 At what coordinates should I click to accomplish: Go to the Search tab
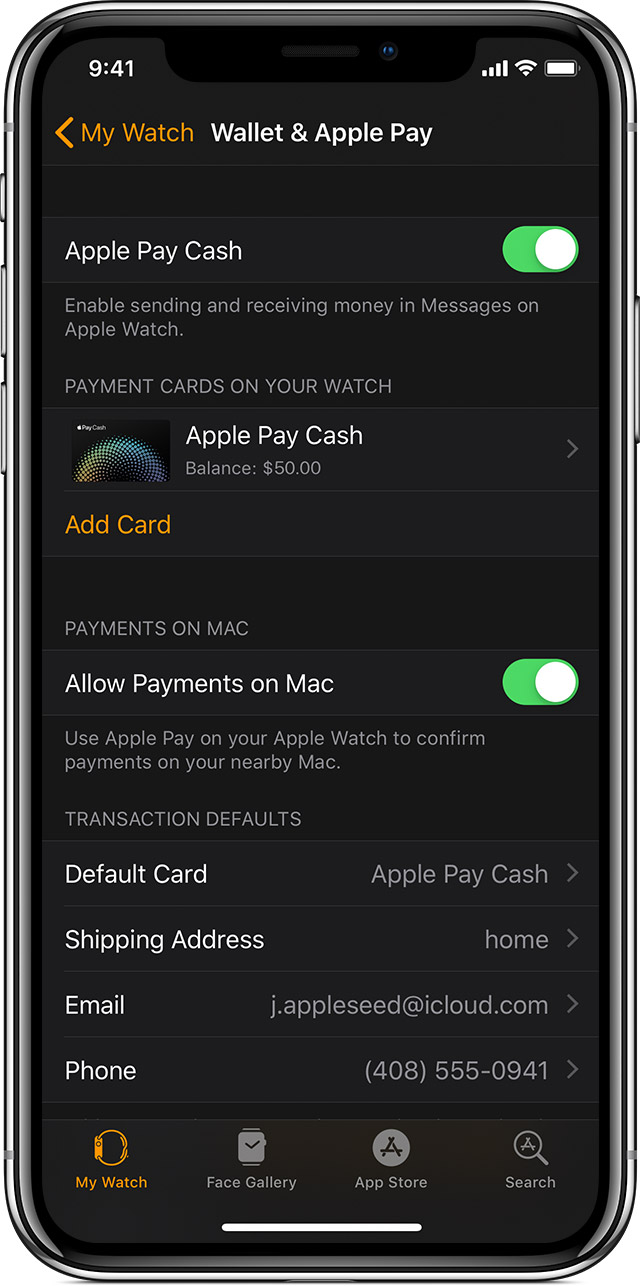(530, 1160)
